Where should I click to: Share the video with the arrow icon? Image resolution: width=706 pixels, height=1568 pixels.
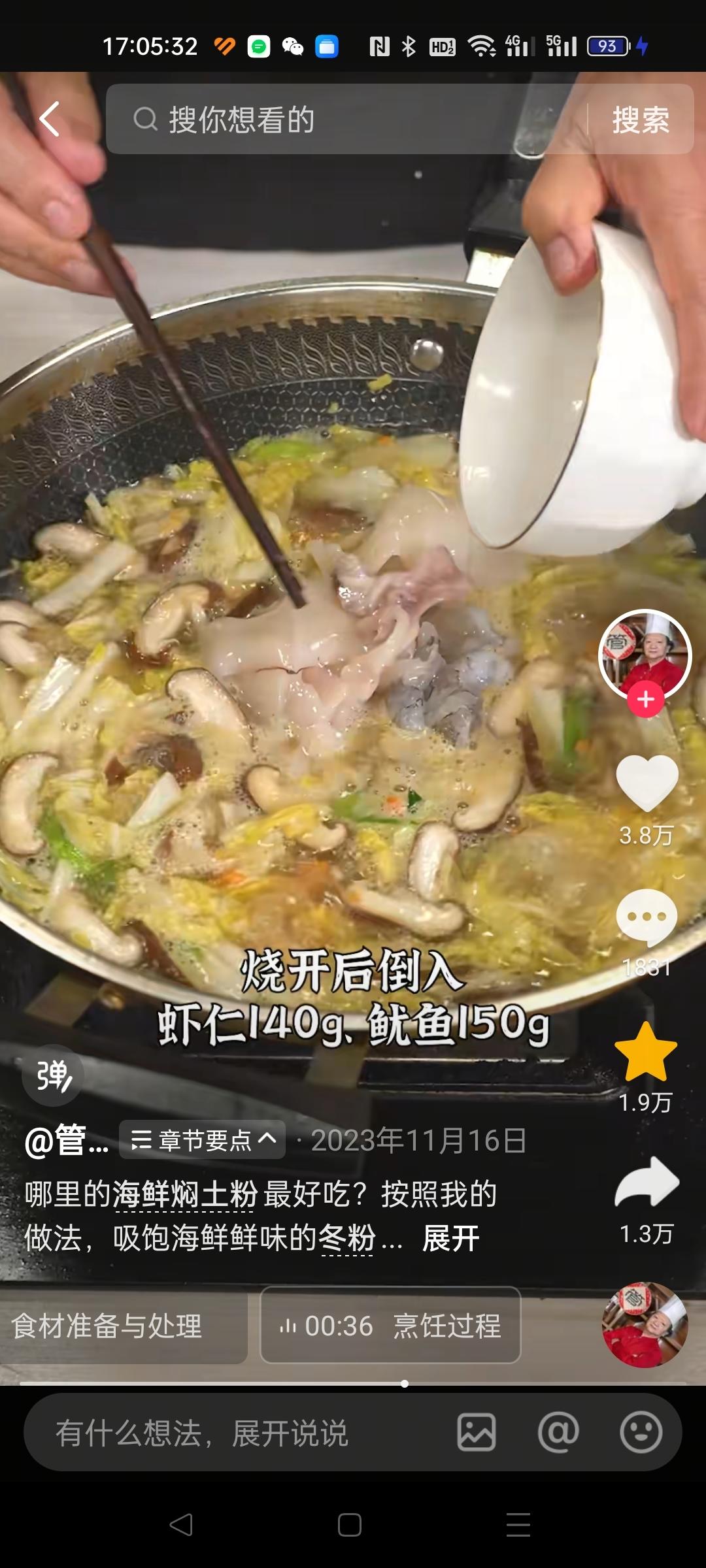tap(647, 1183)
